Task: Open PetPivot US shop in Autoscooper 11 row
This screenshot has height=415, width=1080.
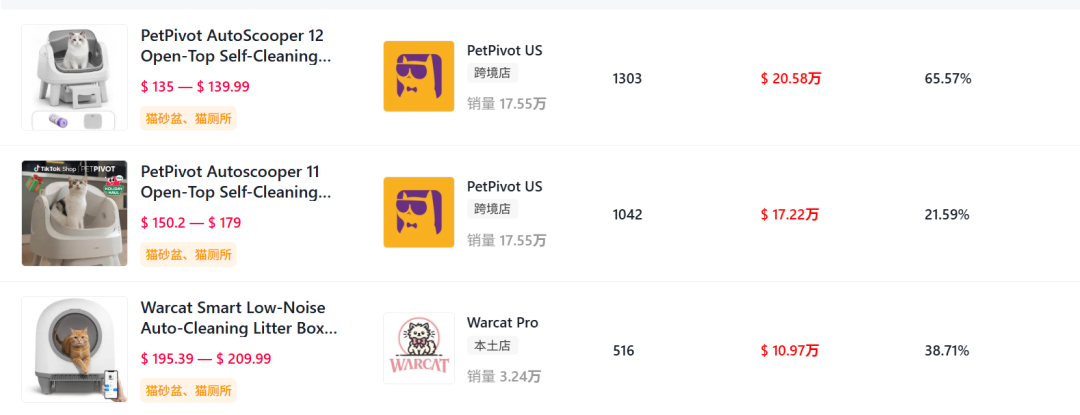Action: point(504,186)
